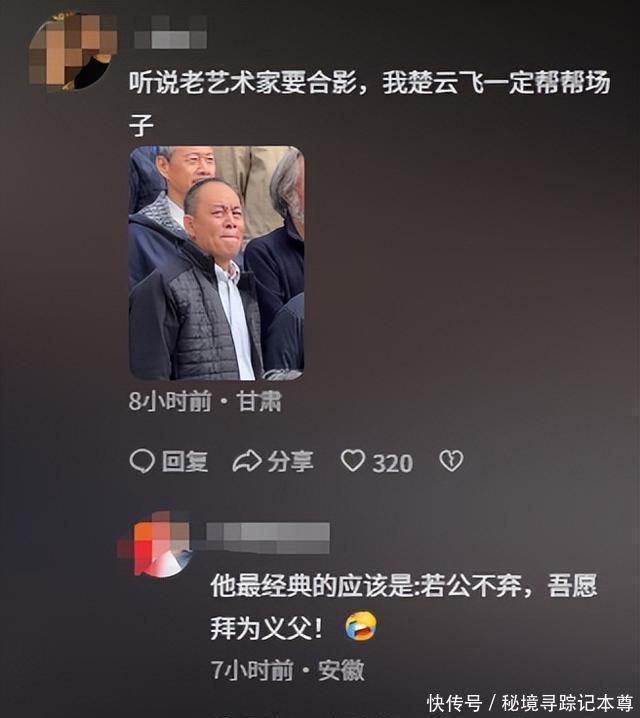The height and width of the screenshot is (718, 640).
Task: Reply to the 楚云飞 comment
Action: (169, 461)
